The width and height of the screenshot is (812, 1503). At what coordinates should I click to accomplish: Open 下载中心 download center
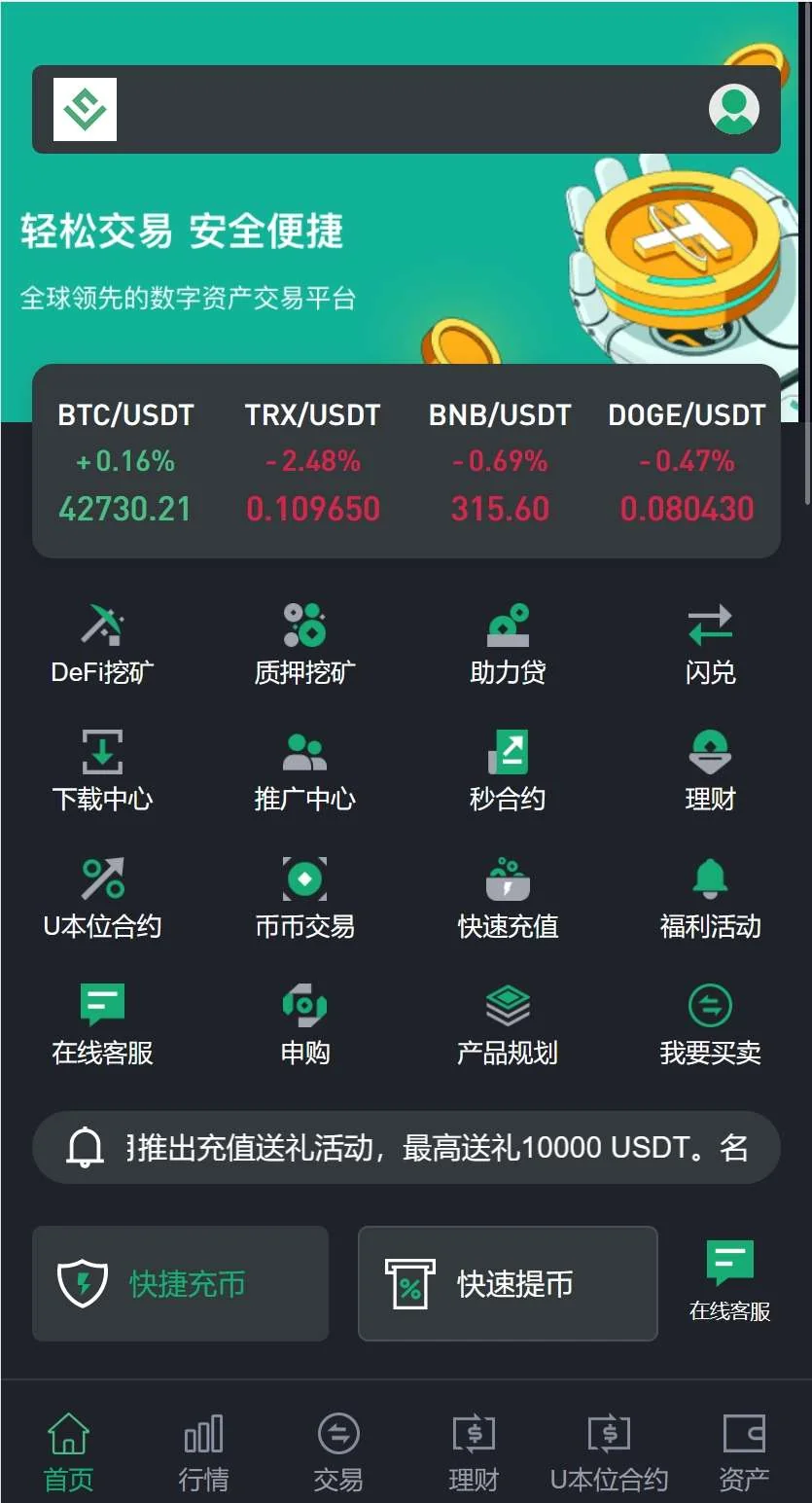[102, 769]
